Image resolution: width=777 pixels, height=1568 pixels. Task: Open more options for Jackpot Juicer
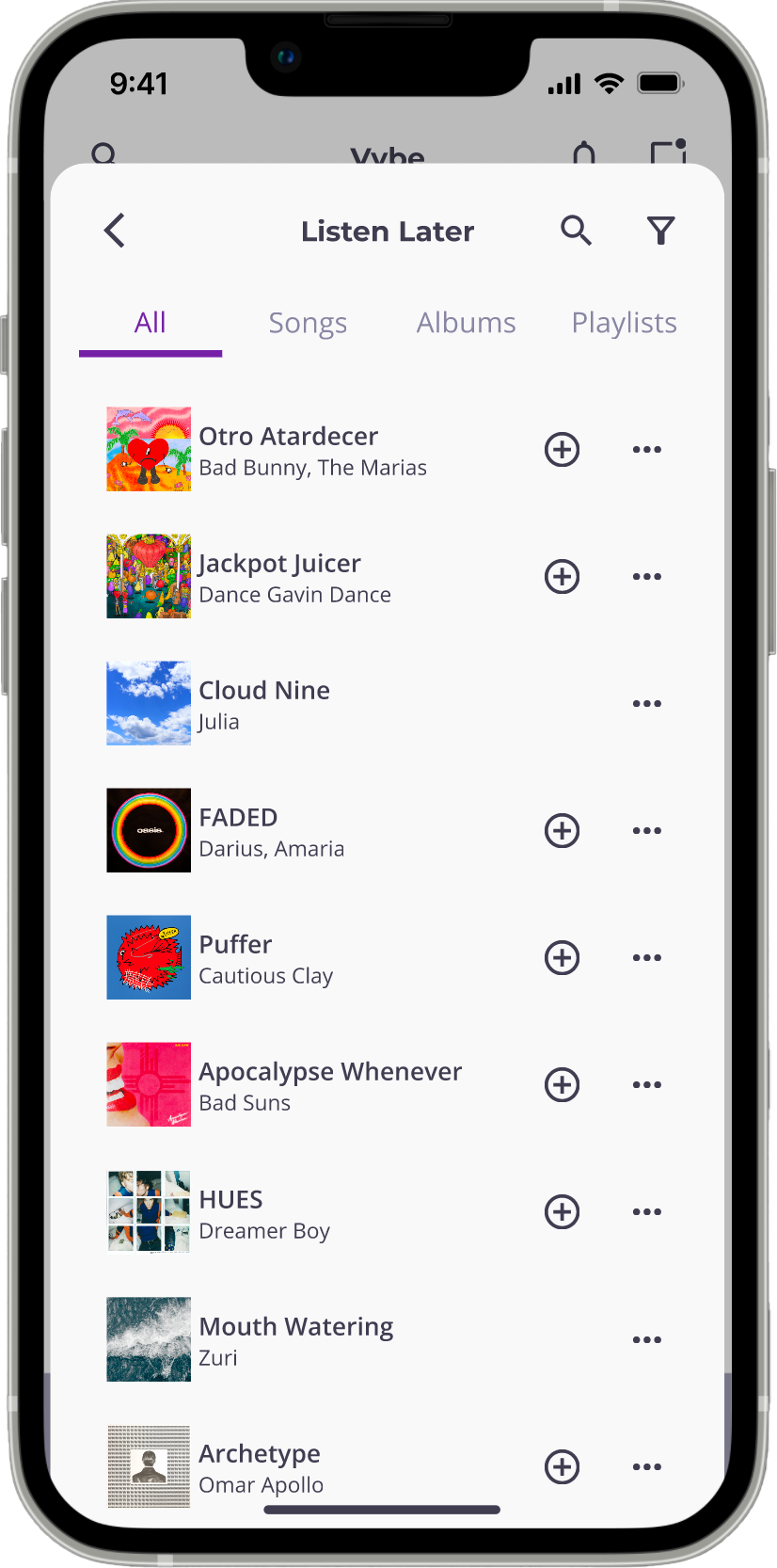coord(647,576)
